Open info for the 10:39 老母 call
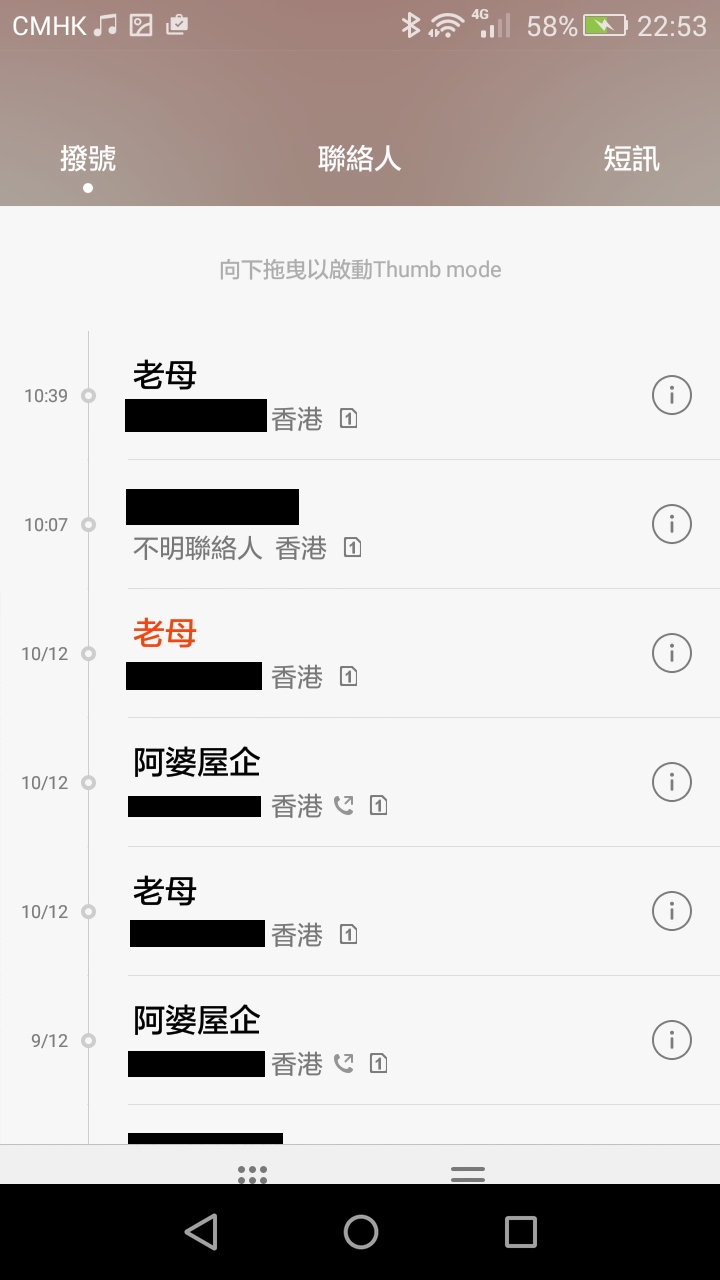 pos(672,396)
